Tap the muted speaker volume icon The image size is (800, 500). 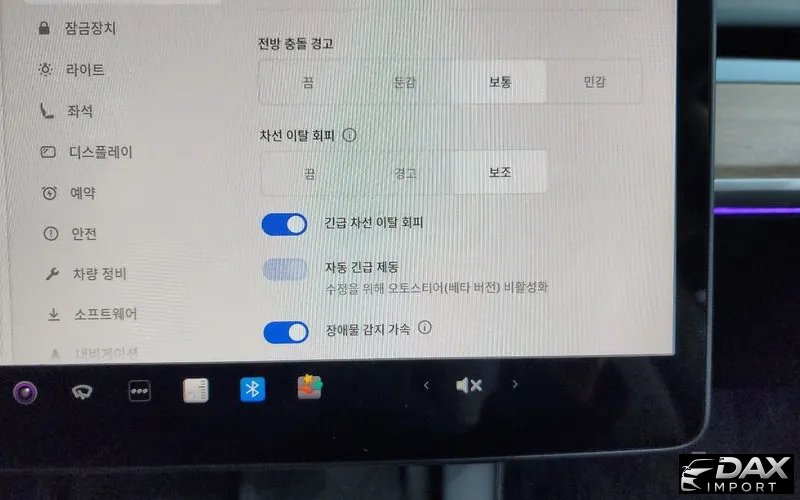[x=469, y=386]
